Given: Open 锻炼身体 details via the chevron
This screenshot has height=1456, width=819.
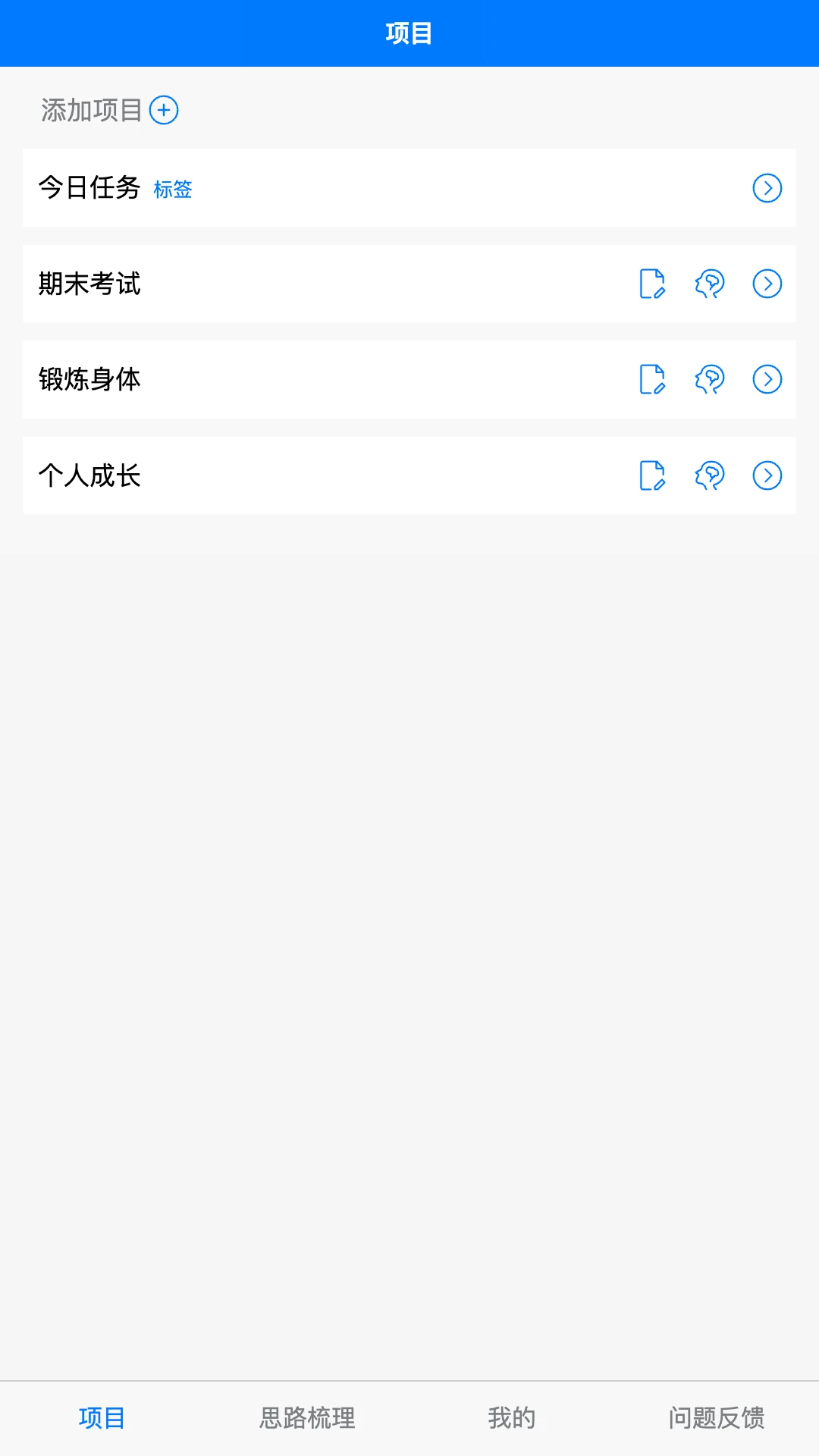Looking at the screenshot, I should point(768,381).
